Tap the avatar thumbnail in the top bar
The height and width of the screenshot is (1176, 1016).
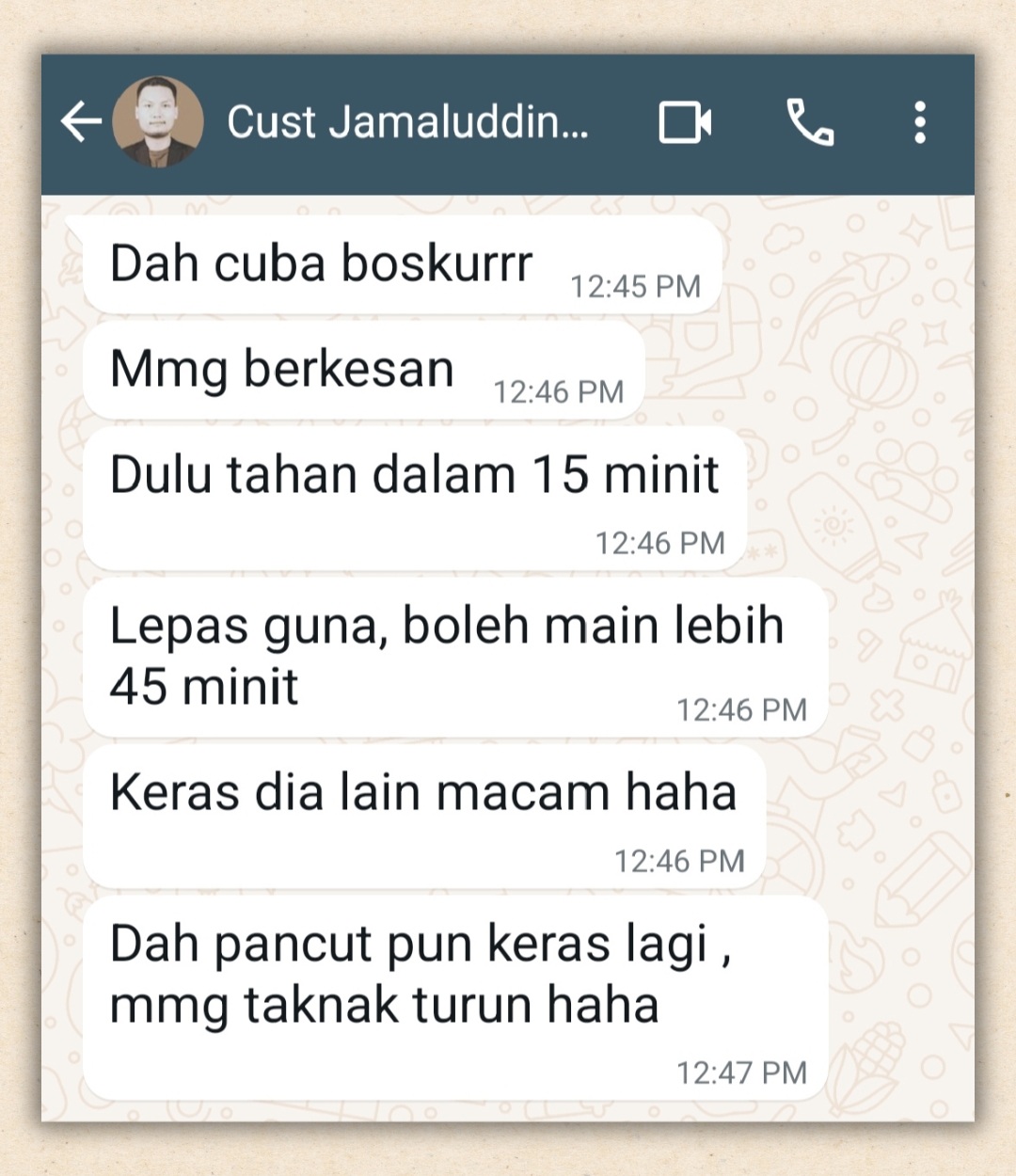tap(158, 122)
